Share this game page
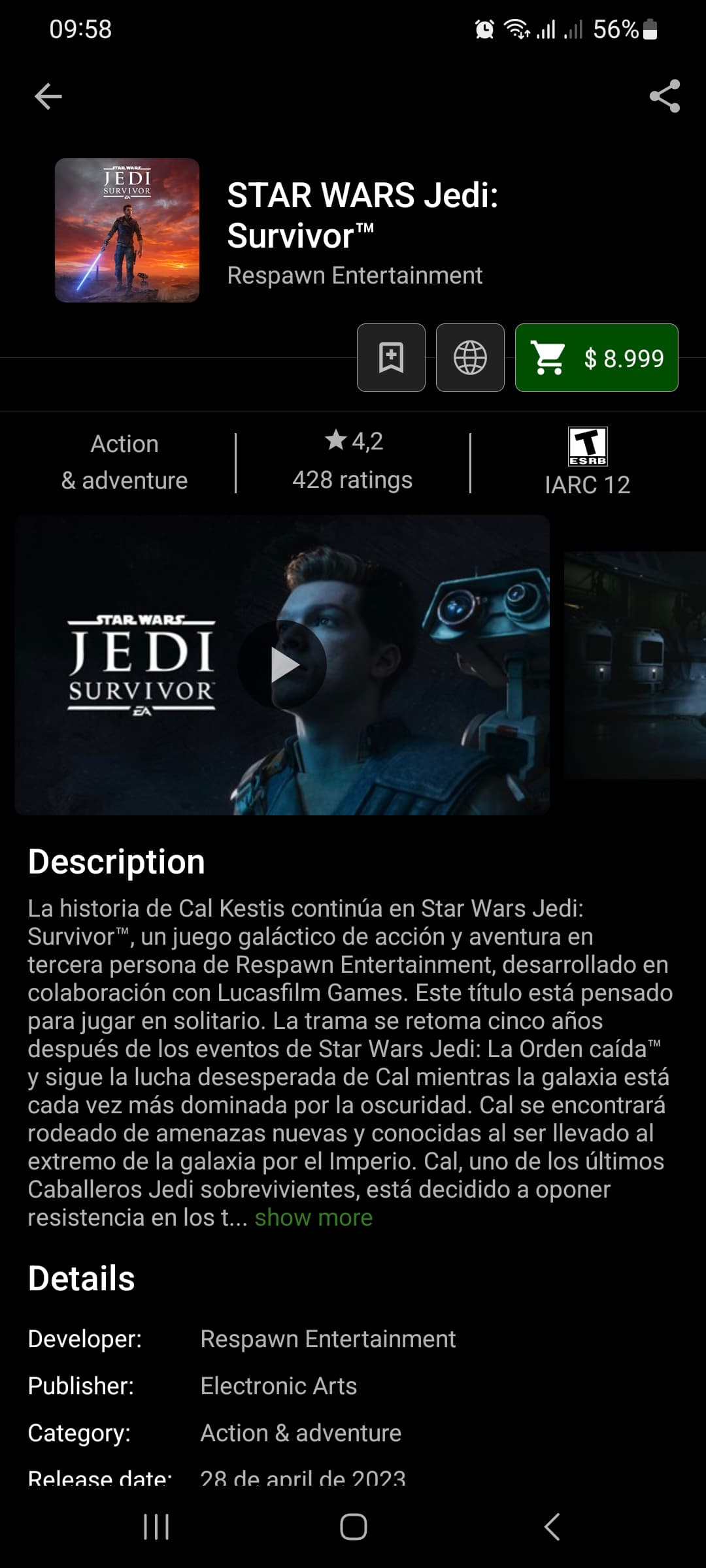 665,96
